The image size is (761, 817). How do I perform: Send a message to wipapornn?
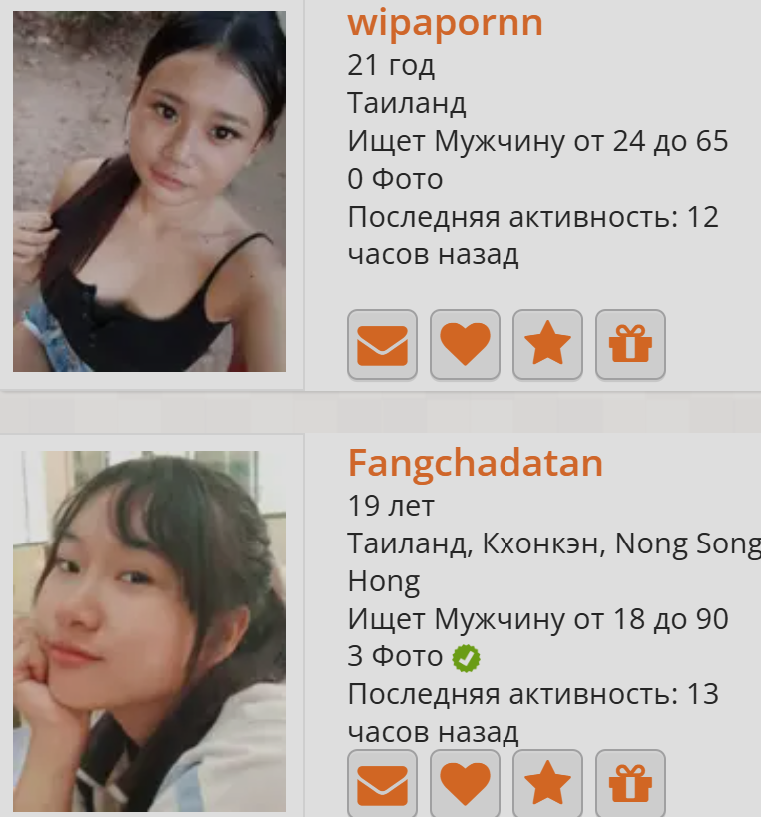pyautogui.click(x=382, y=345)
